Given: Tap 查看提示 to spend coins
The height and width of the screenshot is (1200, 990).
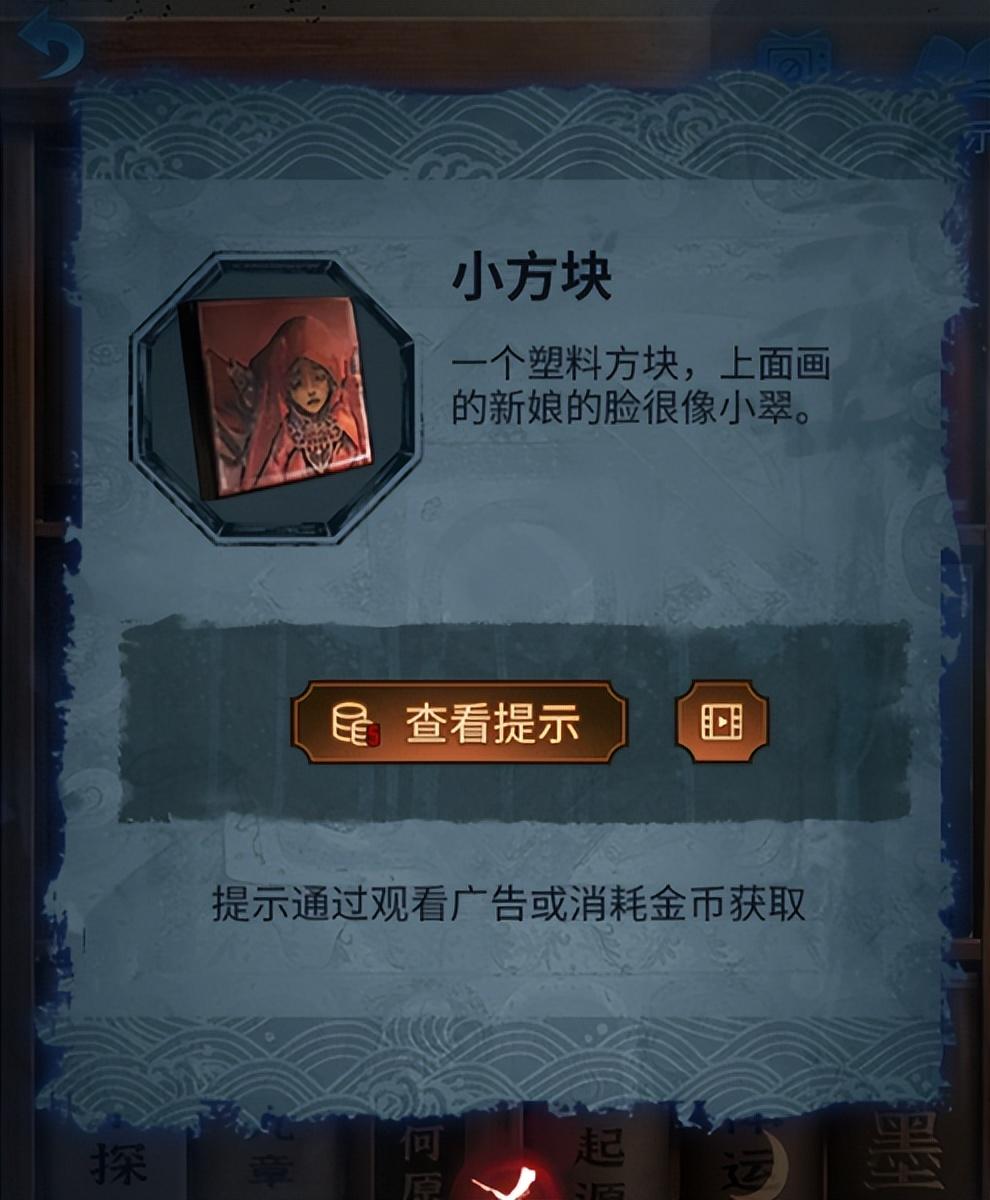Looking at the screenshot, I should [459, 722].
